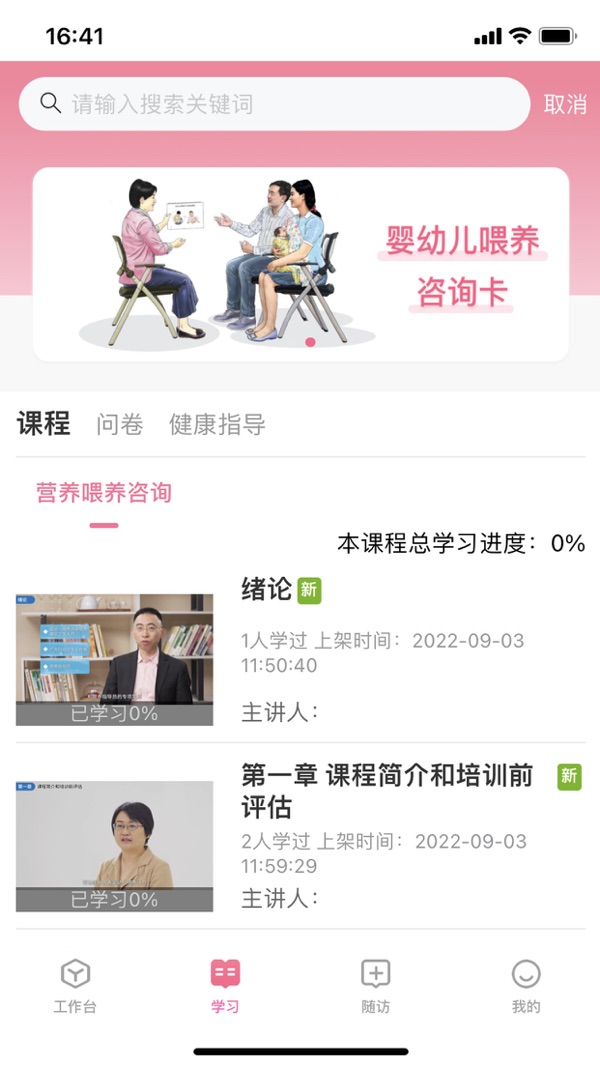Select the 营养喂养咨询 category
Image resolution: width=600 pixels, height=1067 pixels.
104,493
